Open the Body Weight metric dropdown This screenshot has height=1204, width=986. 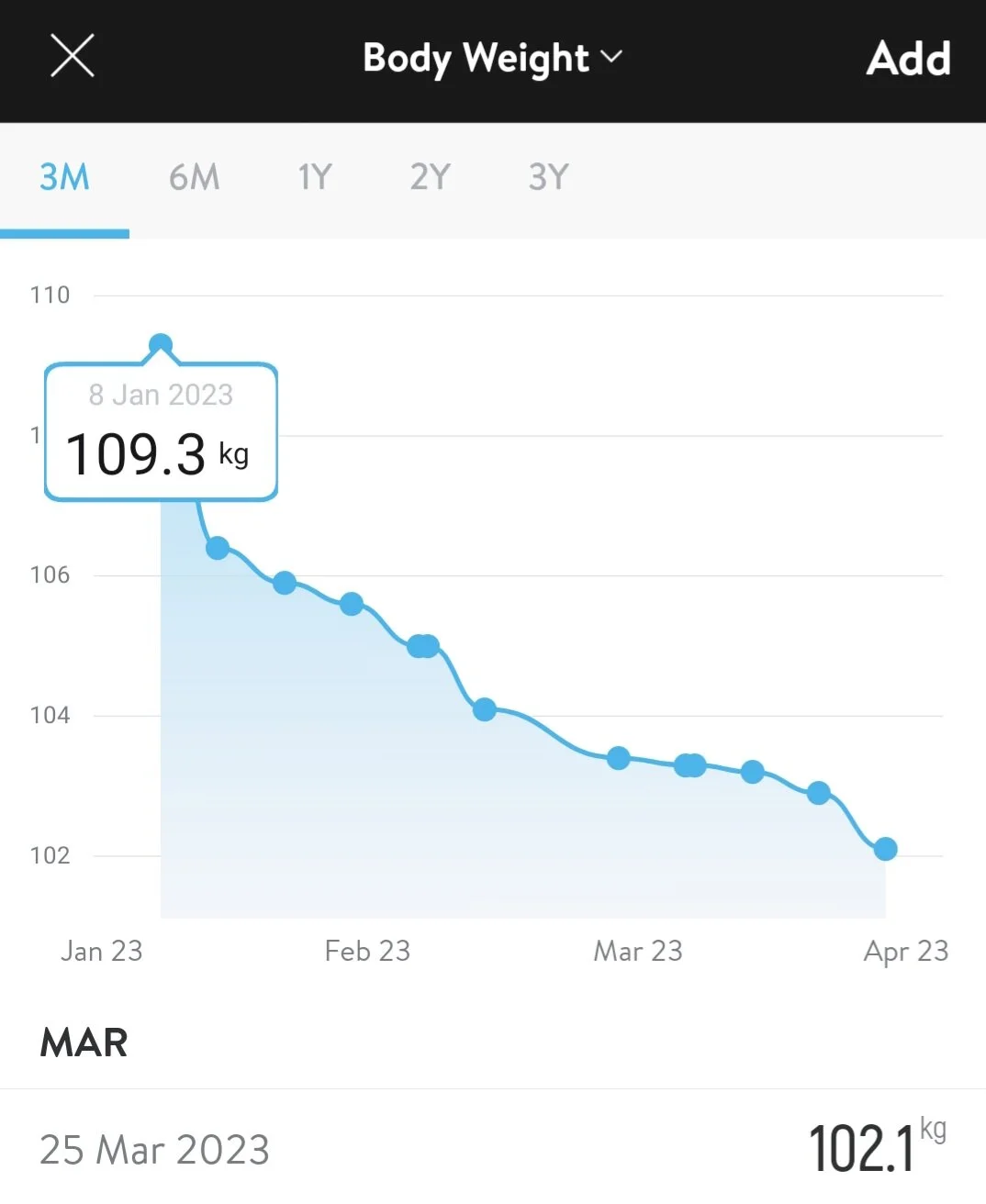click(x=493, y=58)
